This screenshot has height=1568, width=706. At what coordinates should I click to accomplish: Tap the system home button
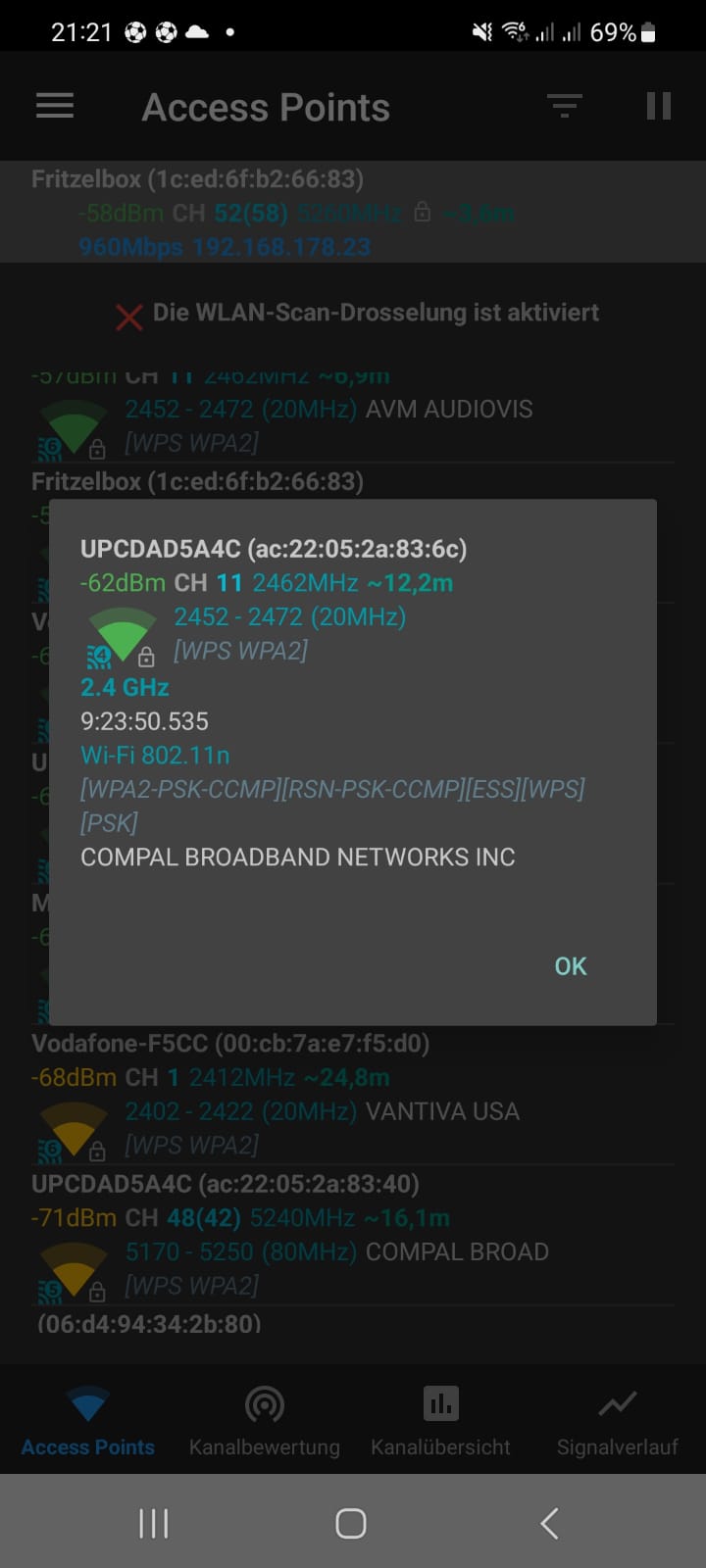point(351,1523)
